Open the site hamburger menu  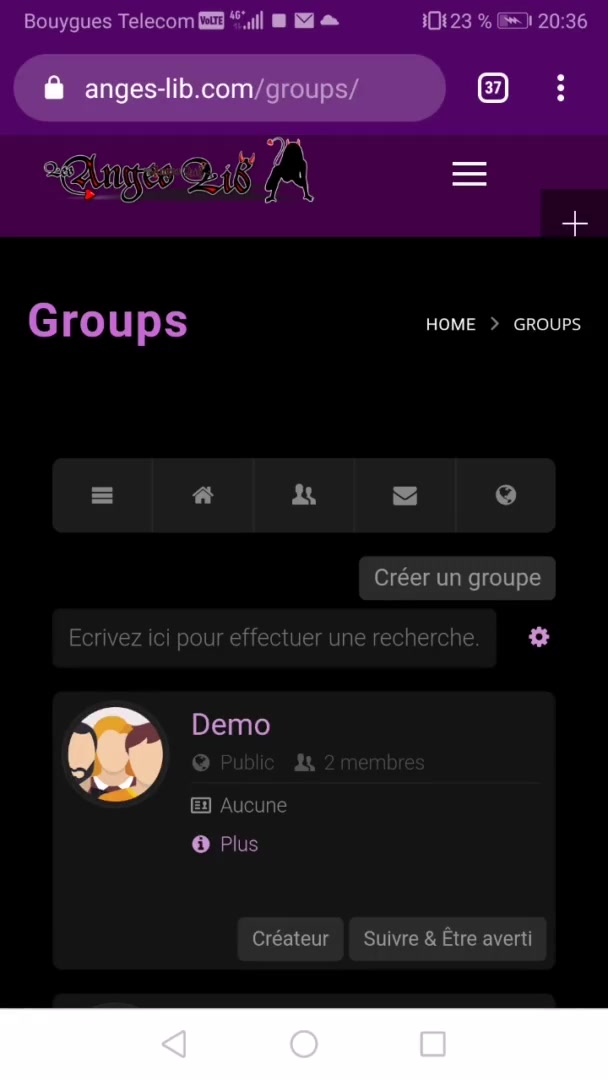tap(469, 174)
